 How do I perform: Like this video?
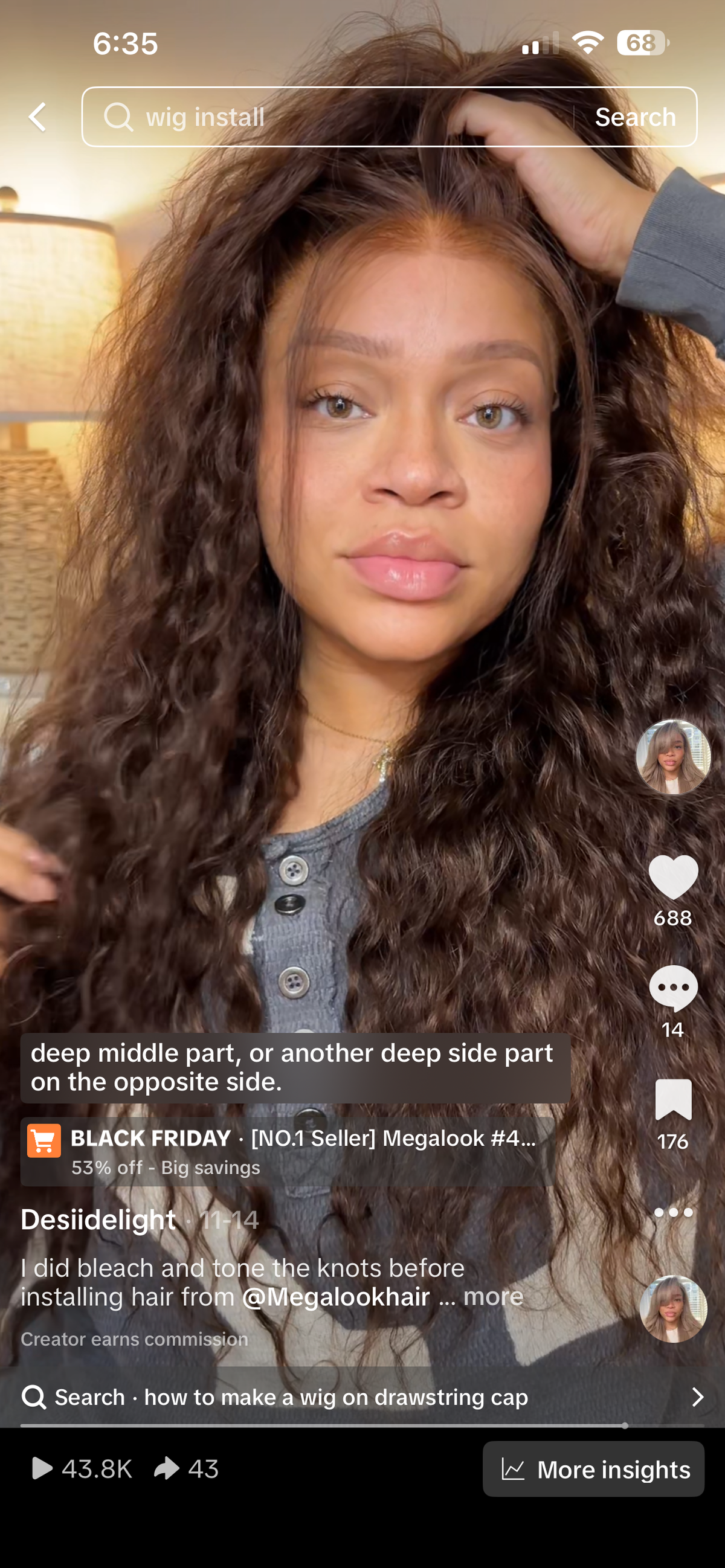pyautogui.click(x=672, y=877)
